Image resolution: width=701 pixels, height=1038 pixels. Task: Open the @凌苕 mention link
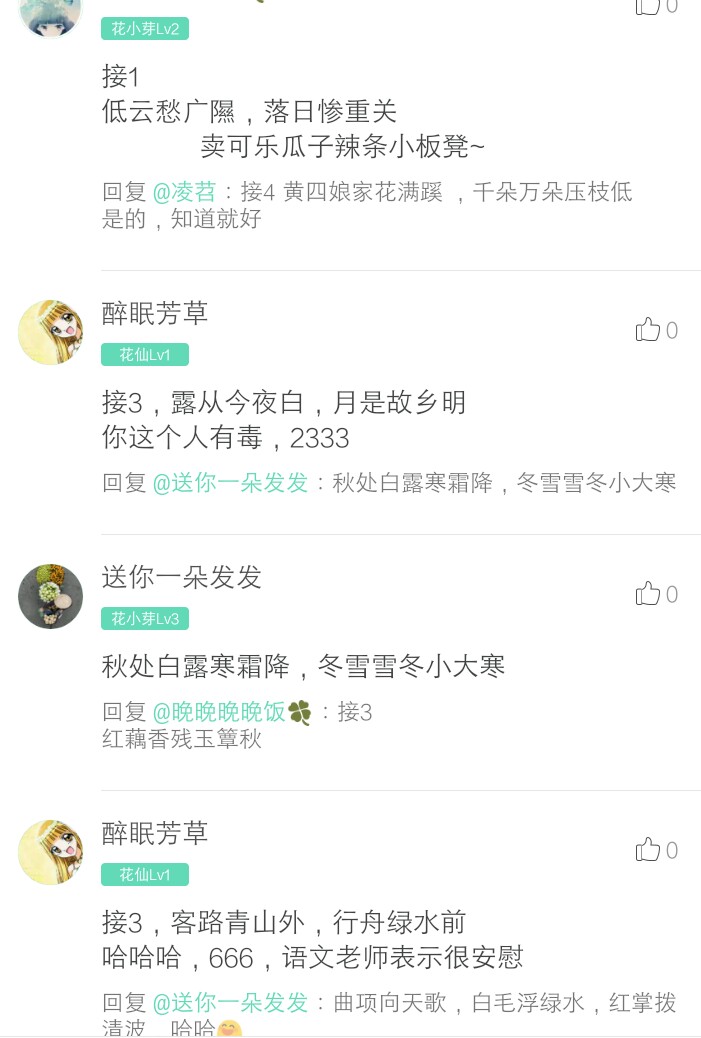click(x=184, y=192)
